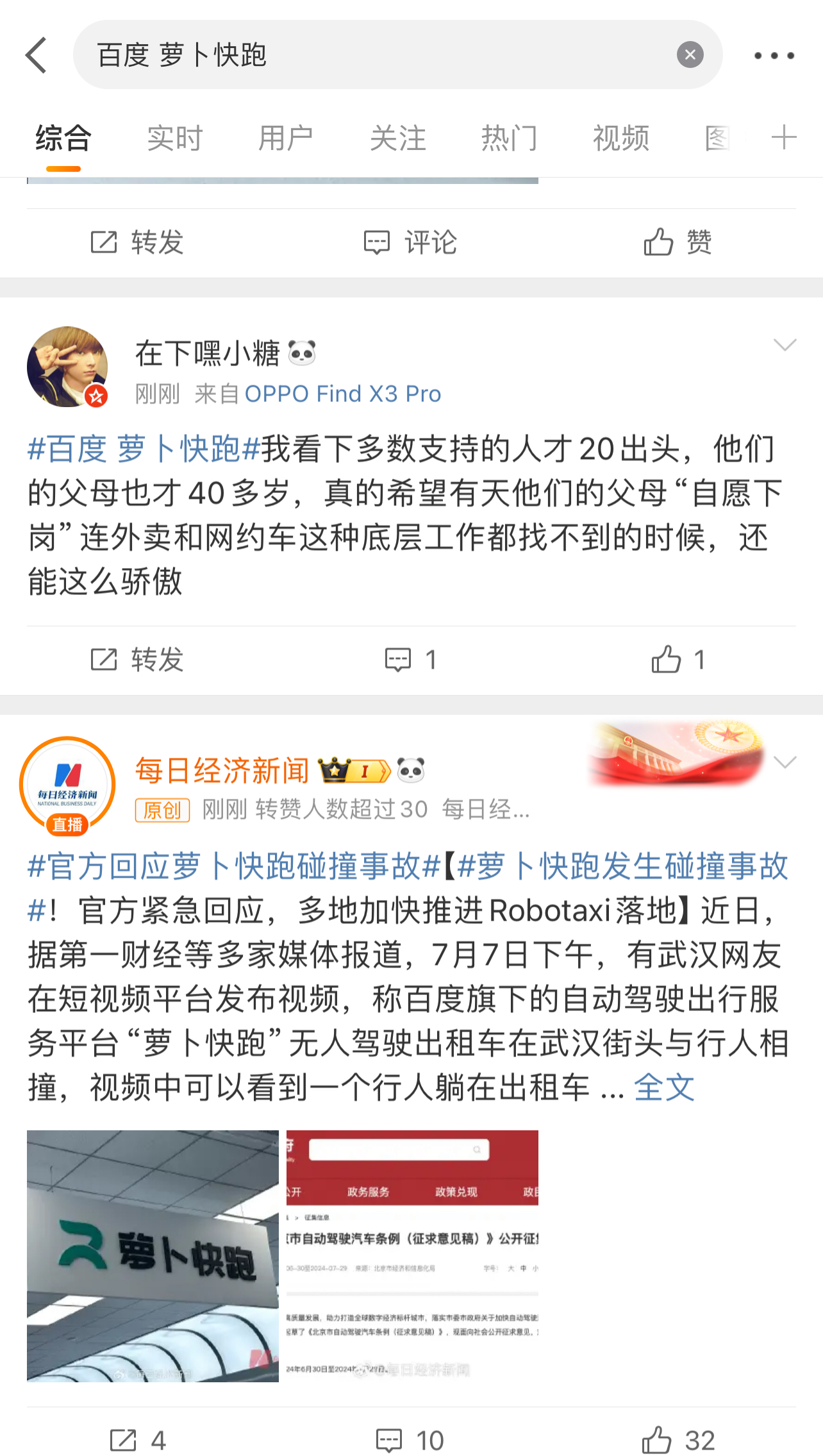Like 在下嘿小糖's post
This screenshot has width=823, height=1456.
[678, 659]
